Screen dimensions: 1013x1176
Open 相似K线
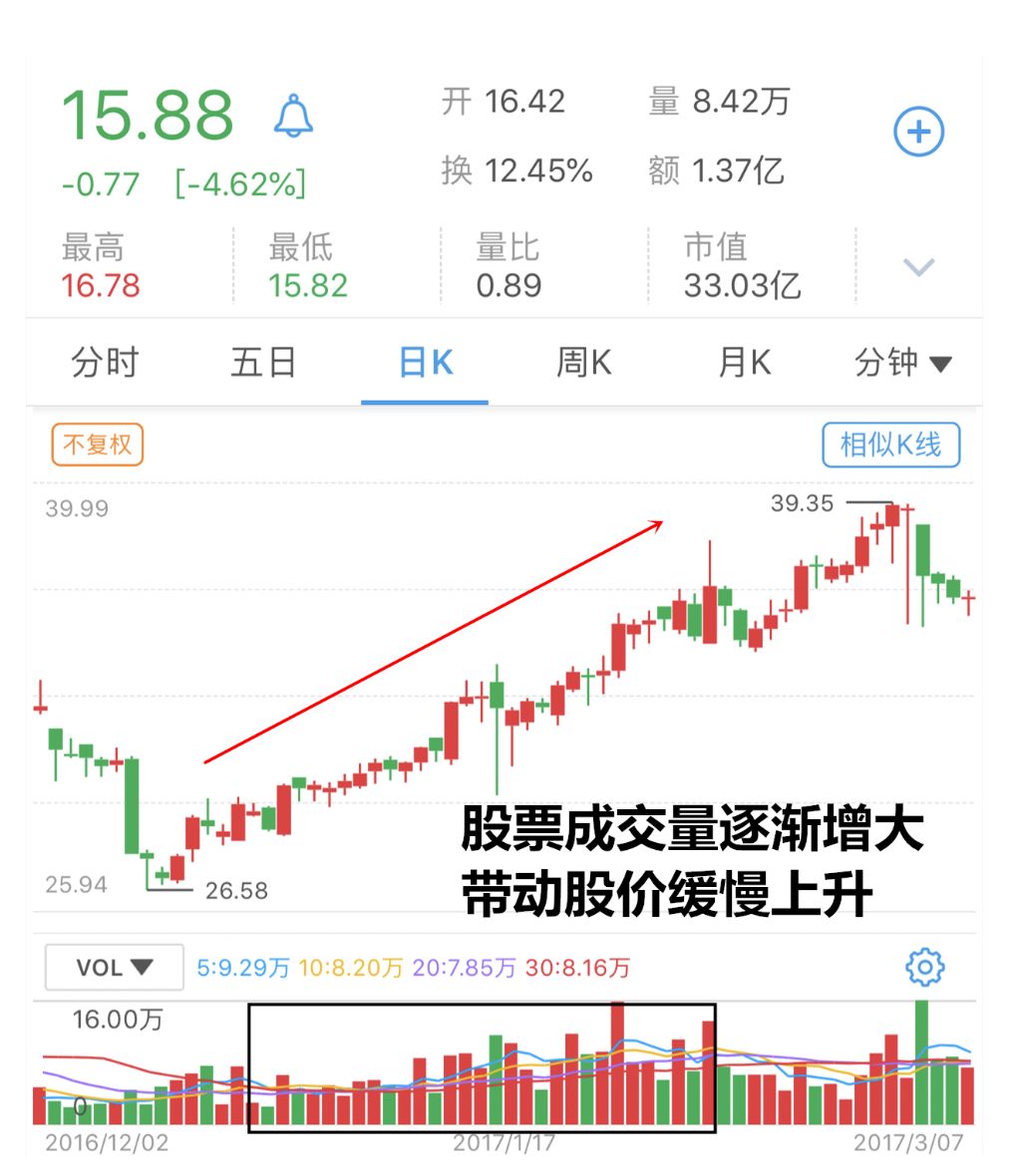[x=890, y=444]
